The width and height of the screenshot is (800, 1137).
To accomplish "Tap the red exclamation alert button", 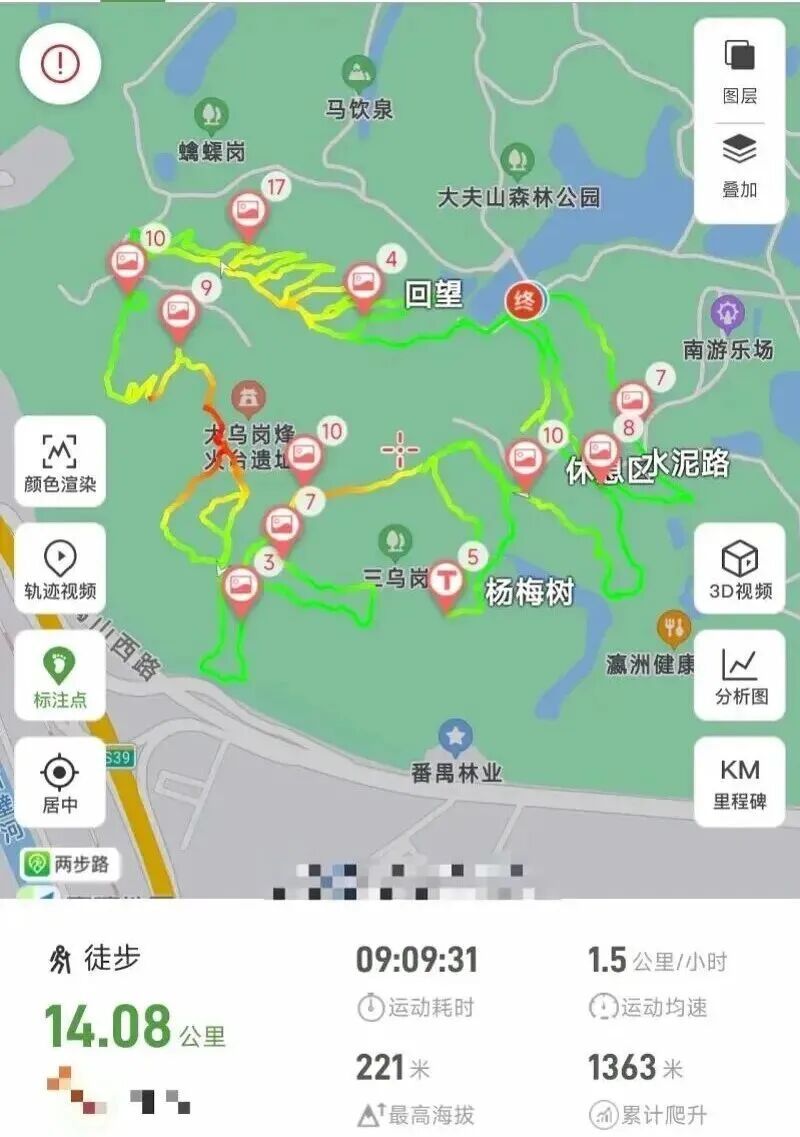I will pos(60,63).
